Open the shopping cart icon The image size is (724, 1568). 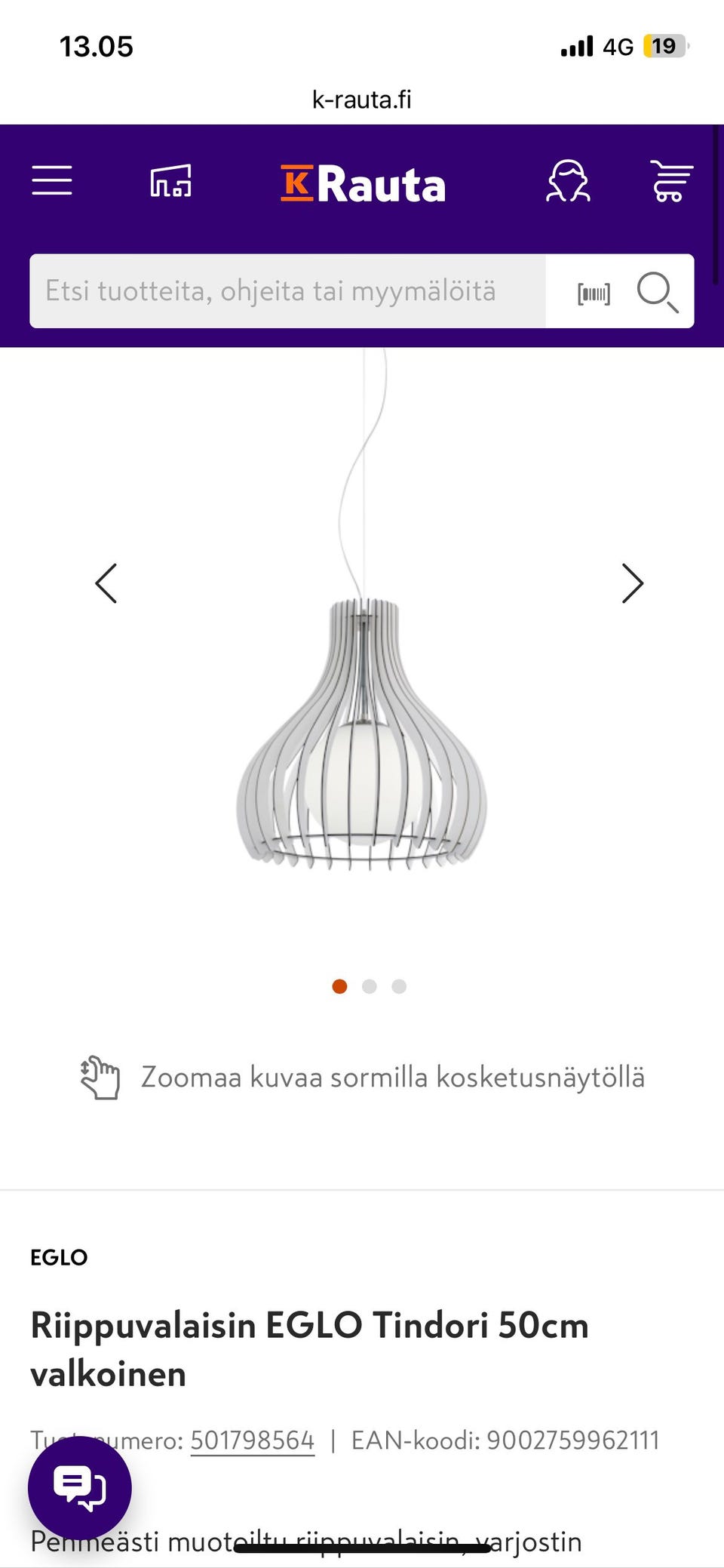coord(670,181)
